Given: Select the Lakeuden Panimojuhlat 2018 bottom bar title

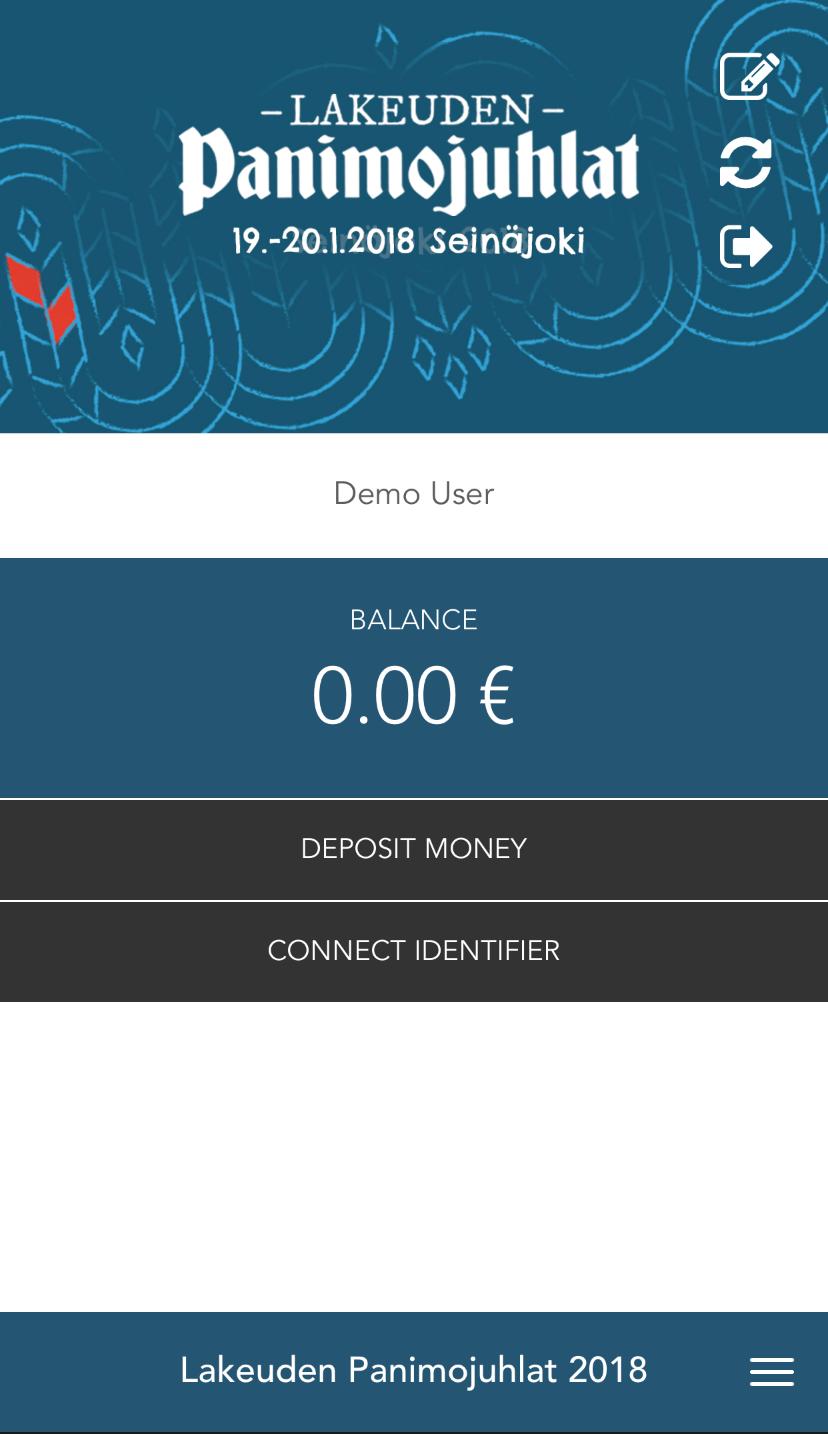Looking at the screenshot, I should [413, 1371].
